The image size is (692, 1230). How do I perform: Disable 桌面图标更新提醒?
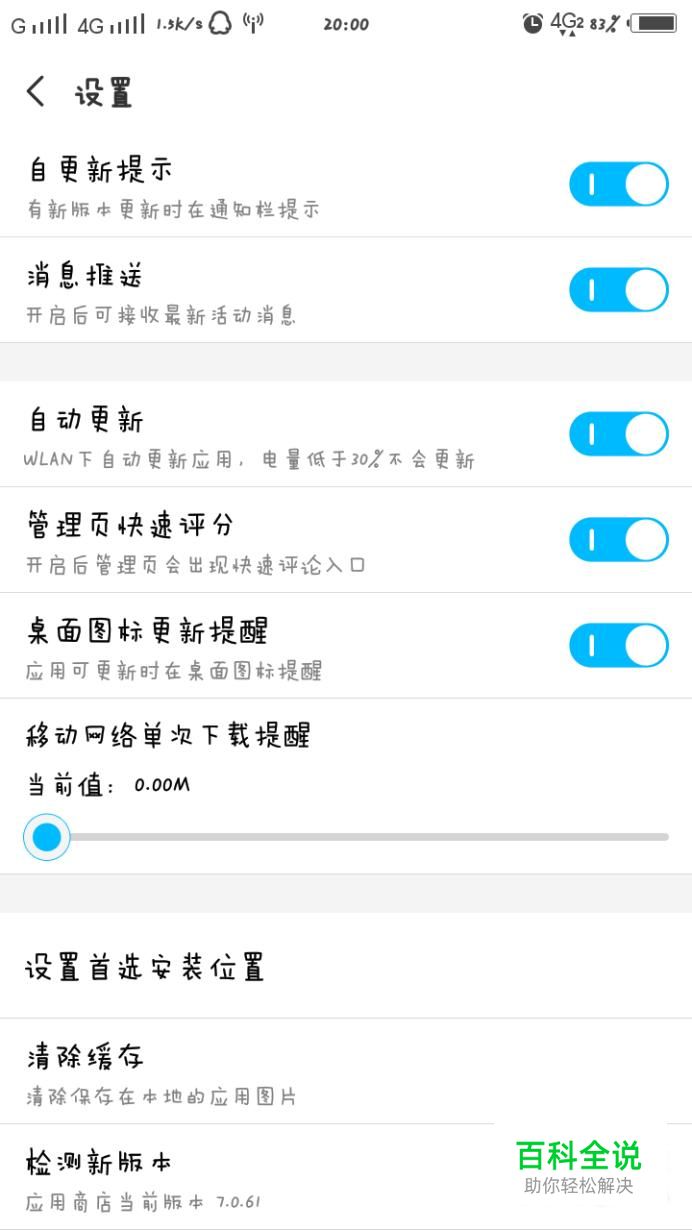619,646
